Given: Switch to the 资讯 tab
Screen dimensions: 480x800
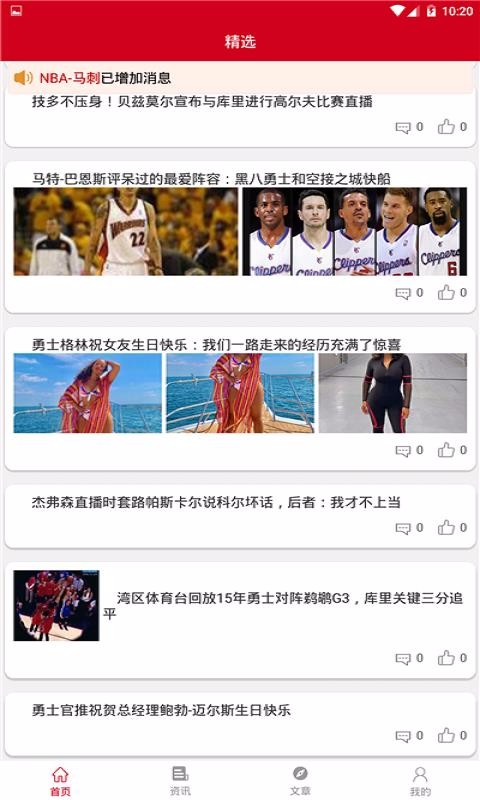Looking at the screenshot, I should pyautogui.click(x=180, y=781).
